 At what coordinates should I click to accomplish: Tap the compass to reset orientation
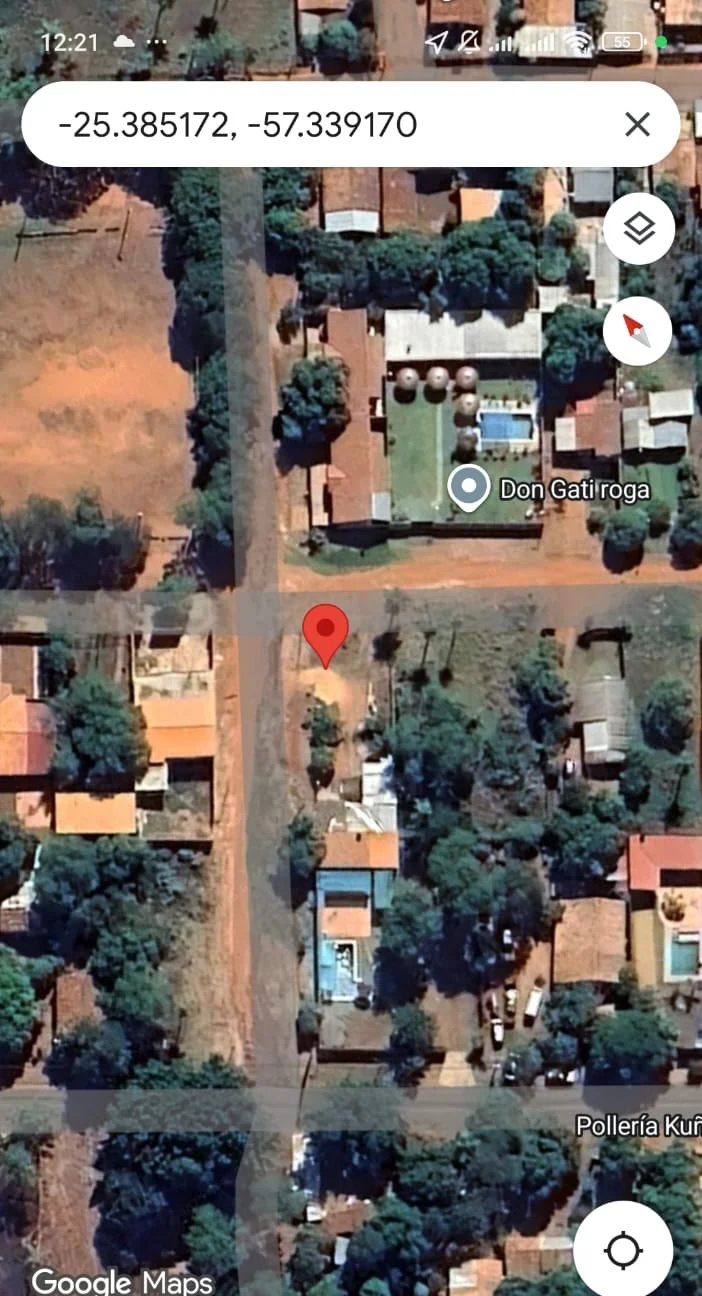click(637, 330)
